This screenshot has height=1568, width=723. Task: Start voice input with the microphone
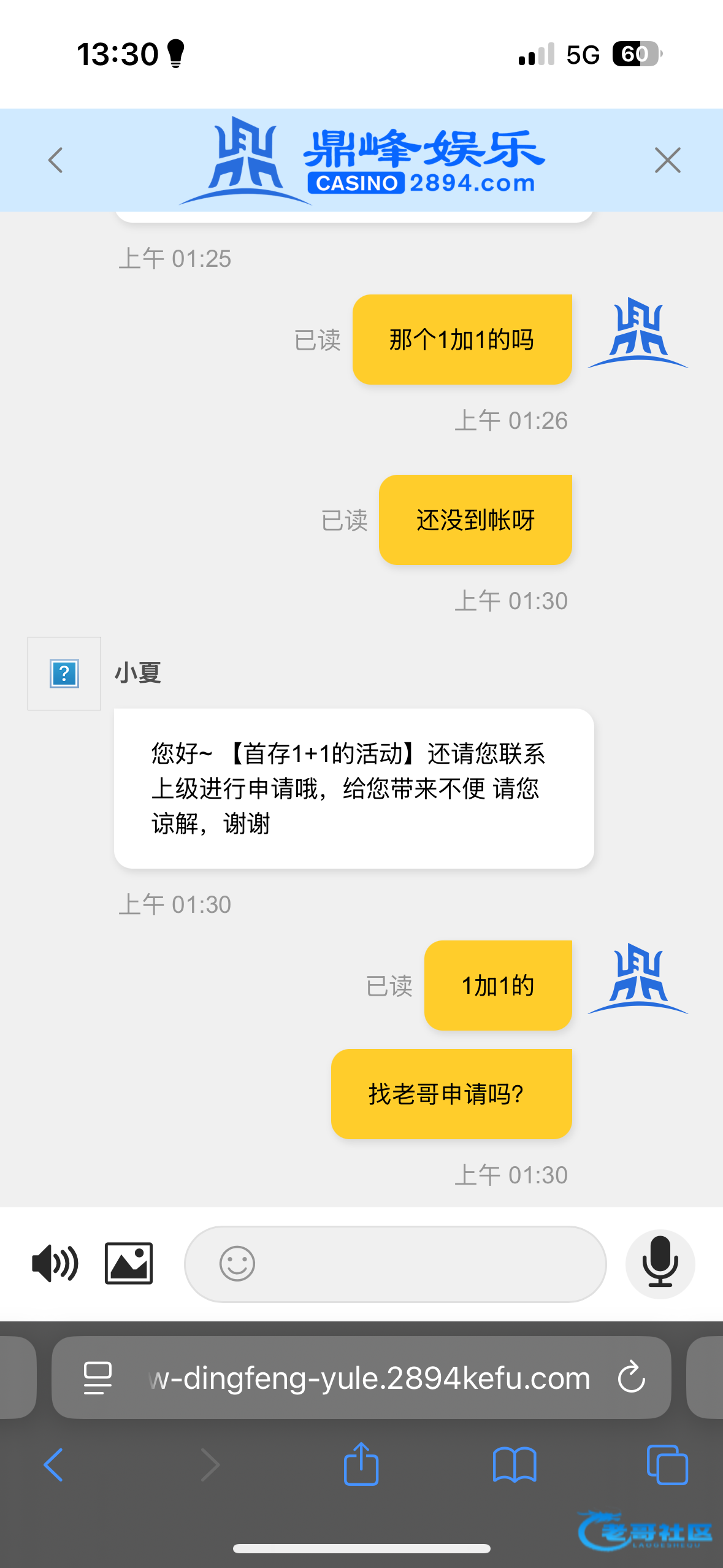click(x=660, y=1264)
